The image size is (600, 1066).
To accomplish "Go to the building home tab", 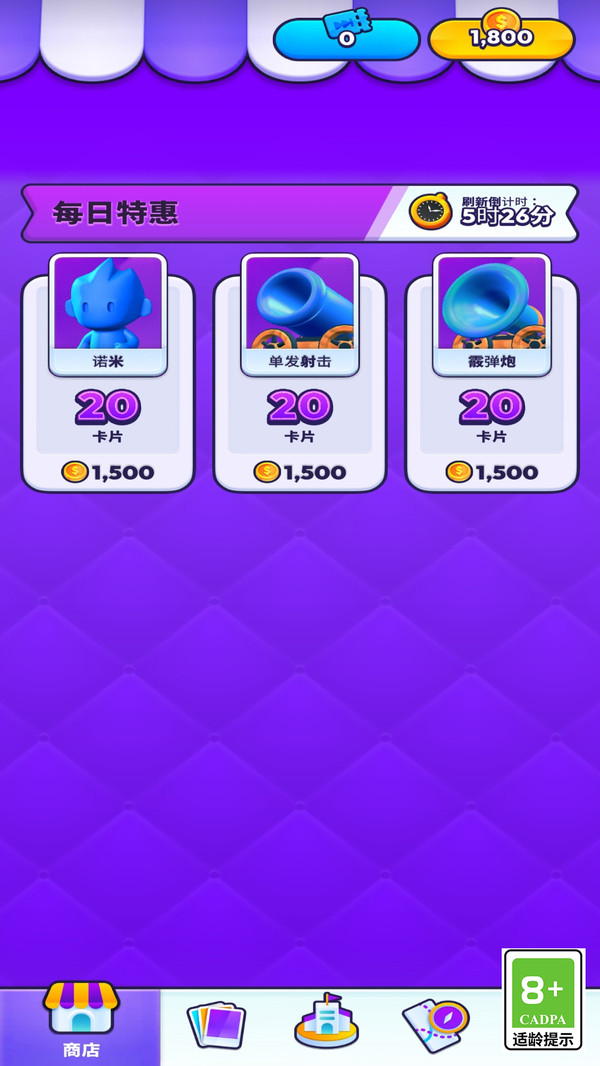I will pyautogui.click(x=326, y=1023).
